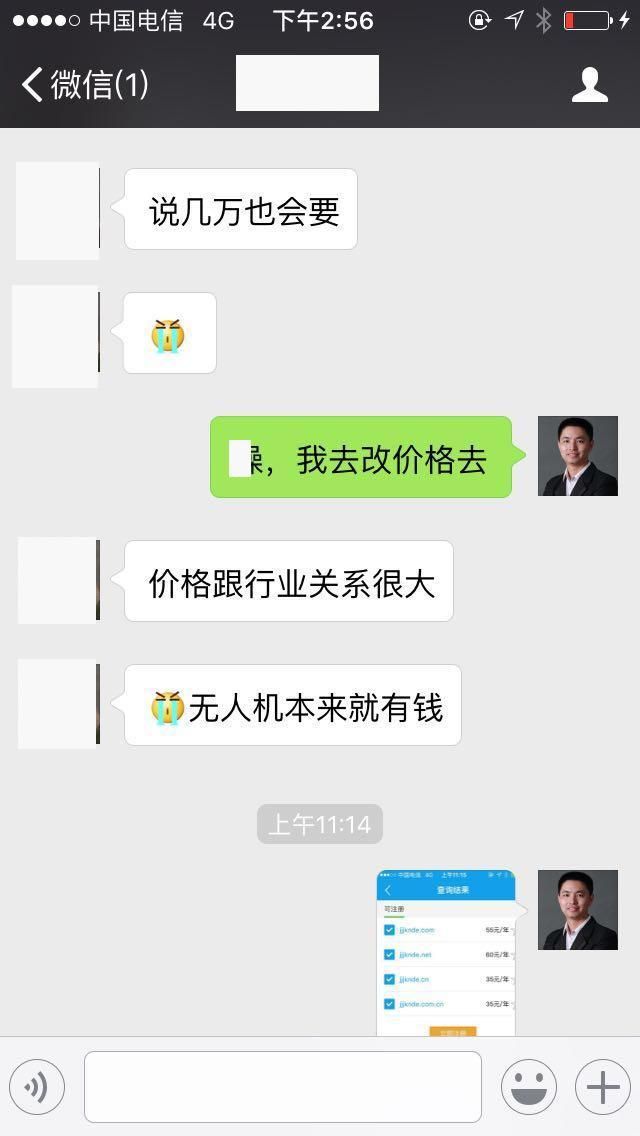Open the emoji sticker panel
The width and height of the screenshot is (640, 1136).
pyautogui.click(x=529, y=1087)
